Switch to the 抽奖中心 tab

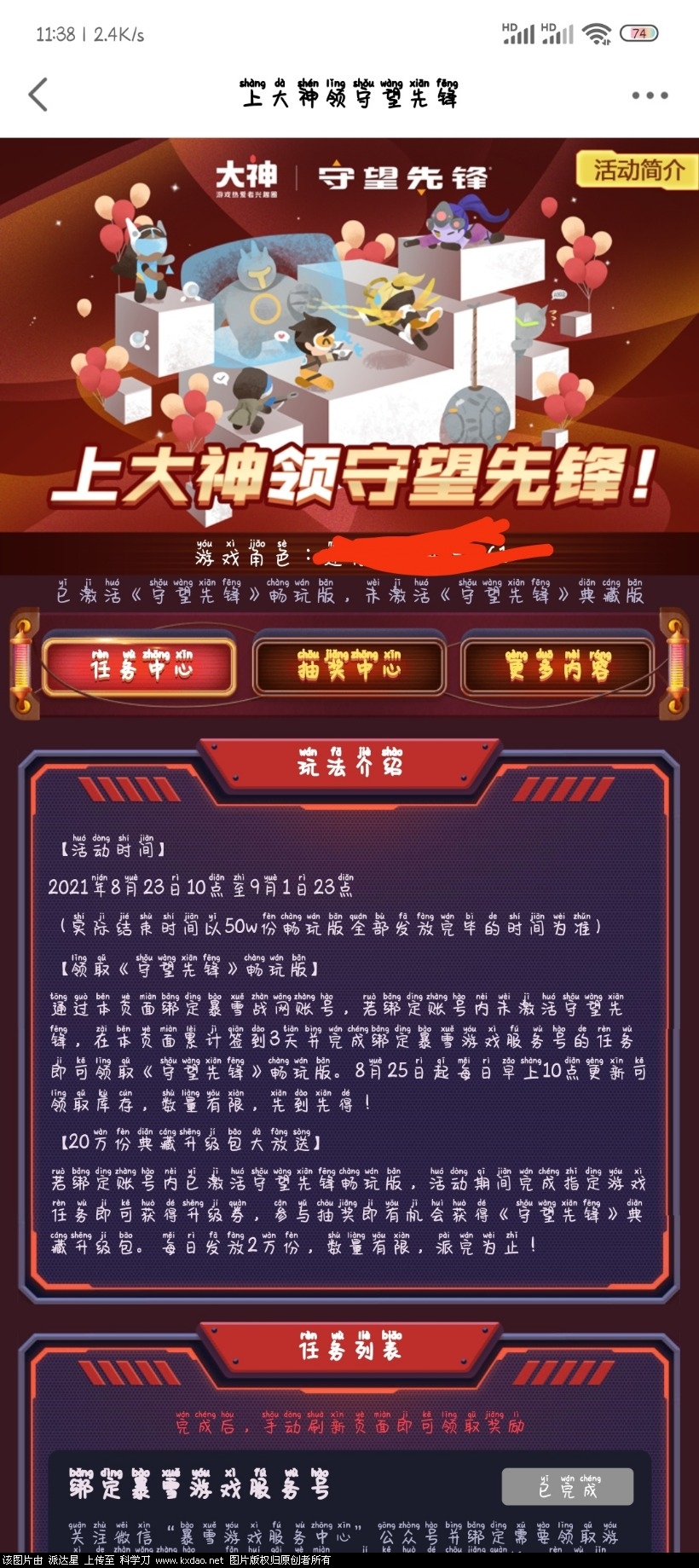(349, 667)
